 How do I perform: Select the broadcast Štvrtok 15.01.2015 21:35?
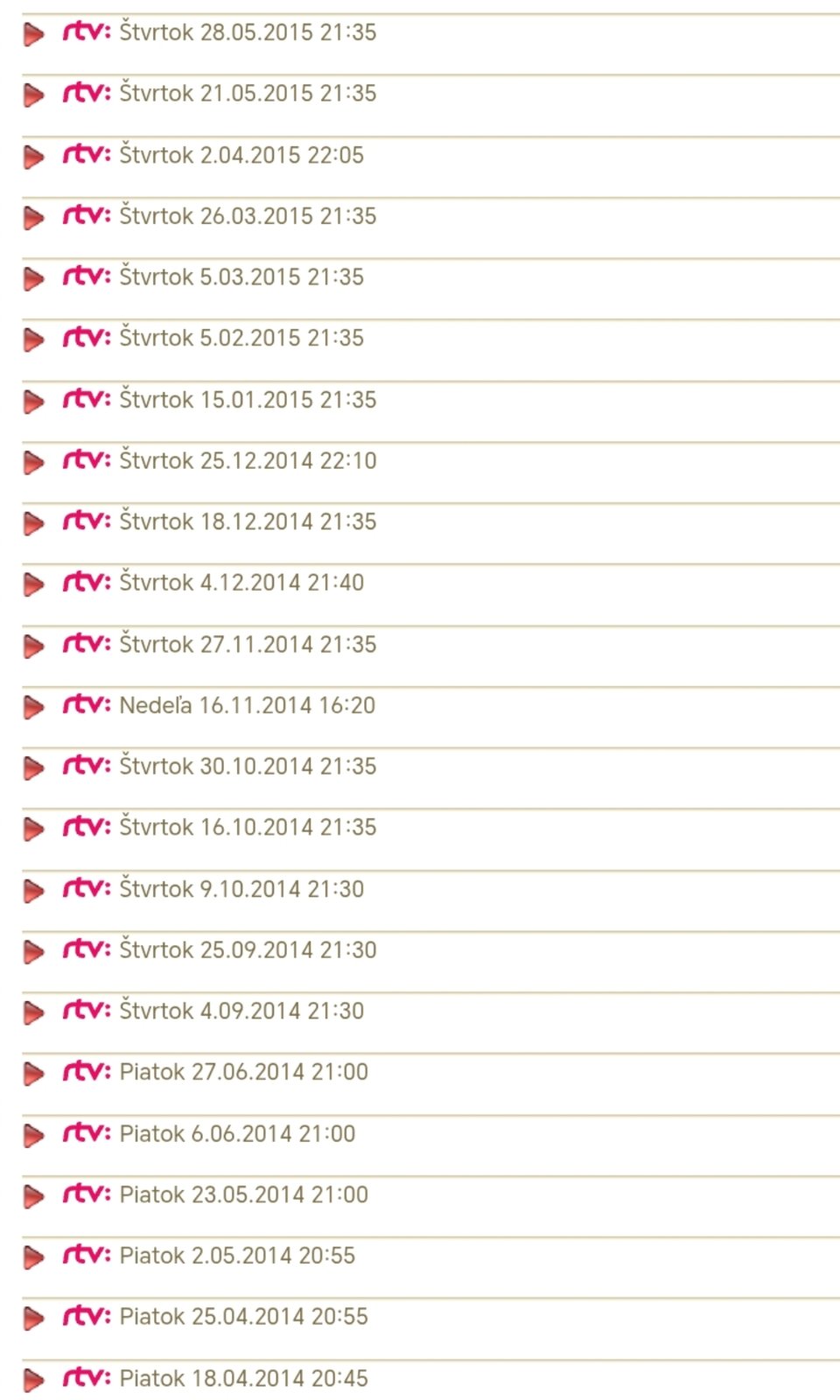click(247, 400)
